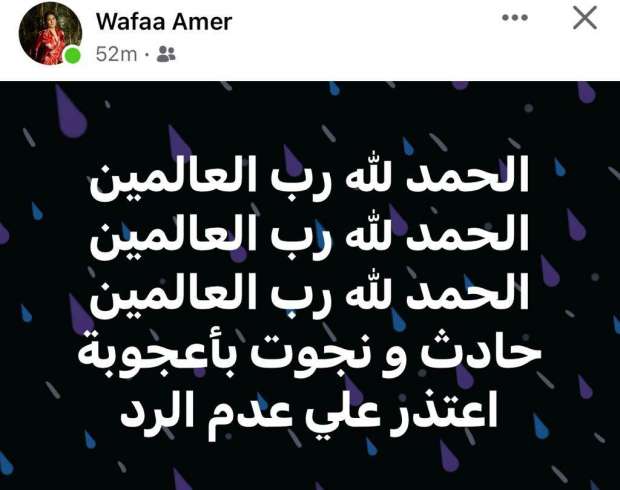
Task: Dismiss the post with the X icon
Action: (583, 18)
